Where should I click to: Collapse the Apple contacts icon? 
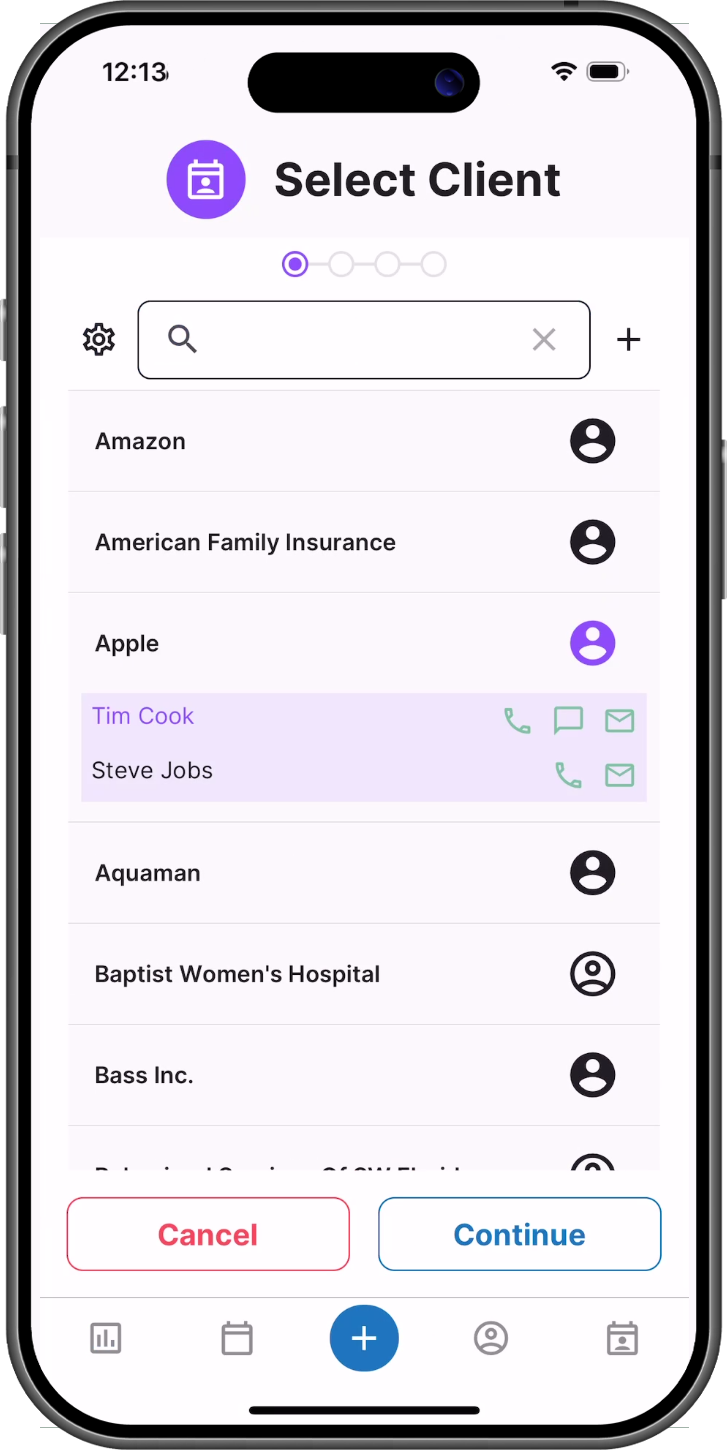(592, 643)
